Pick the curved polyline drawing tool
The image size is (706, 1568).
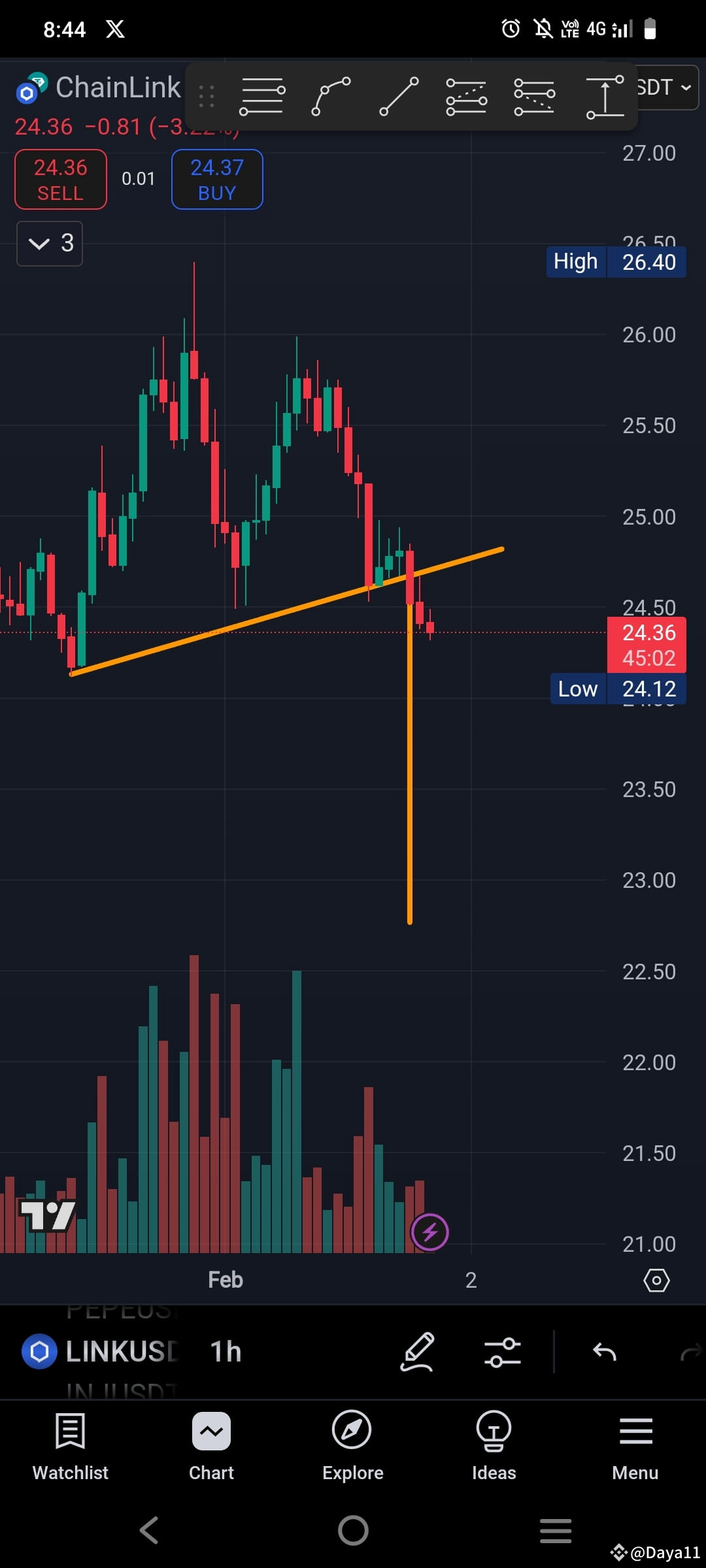click(x=330, y=97)
